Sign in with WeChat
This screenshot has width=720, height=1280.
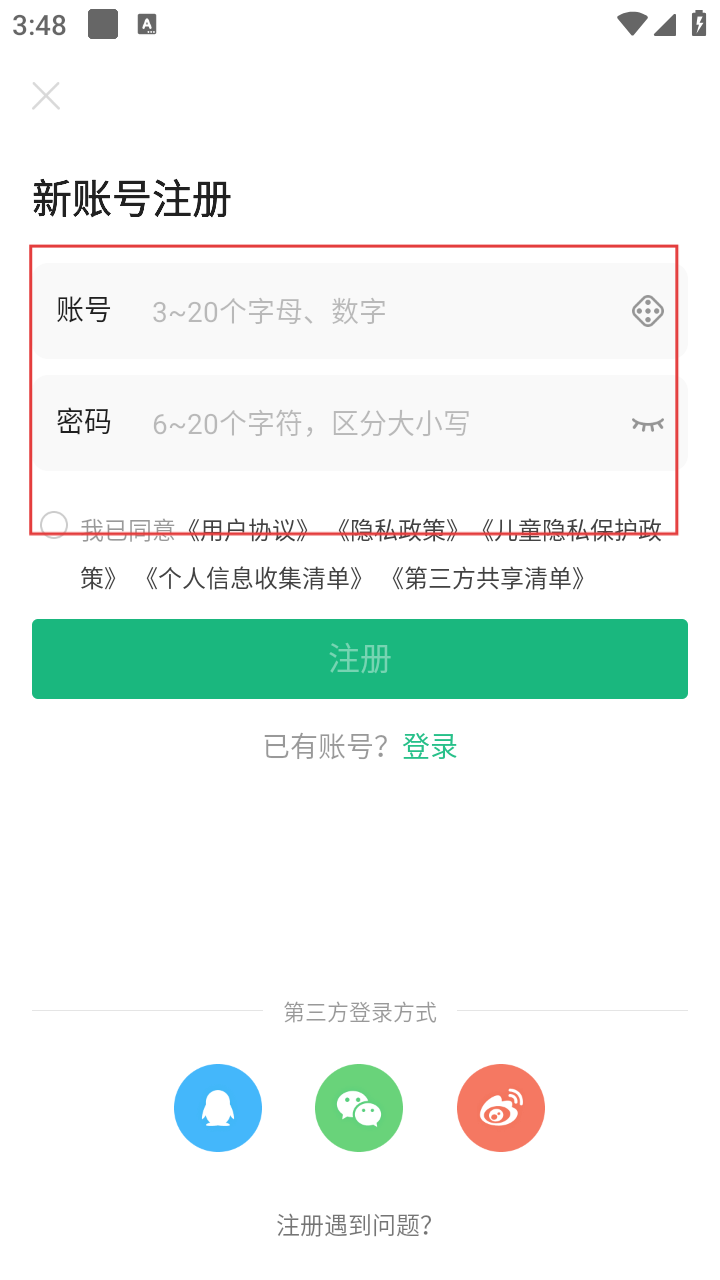point(359,1108)
